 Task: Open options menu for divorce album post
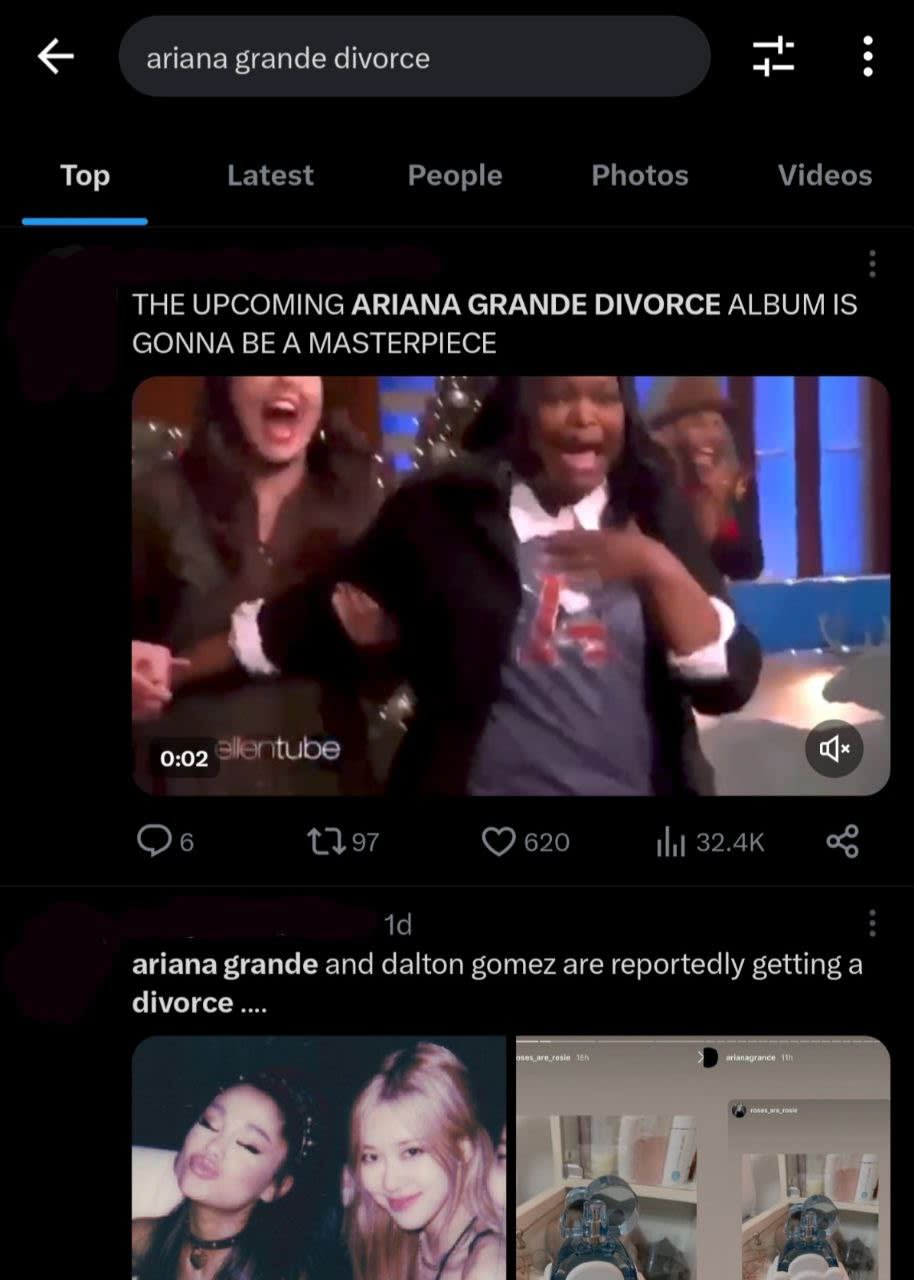coord(872,264)
